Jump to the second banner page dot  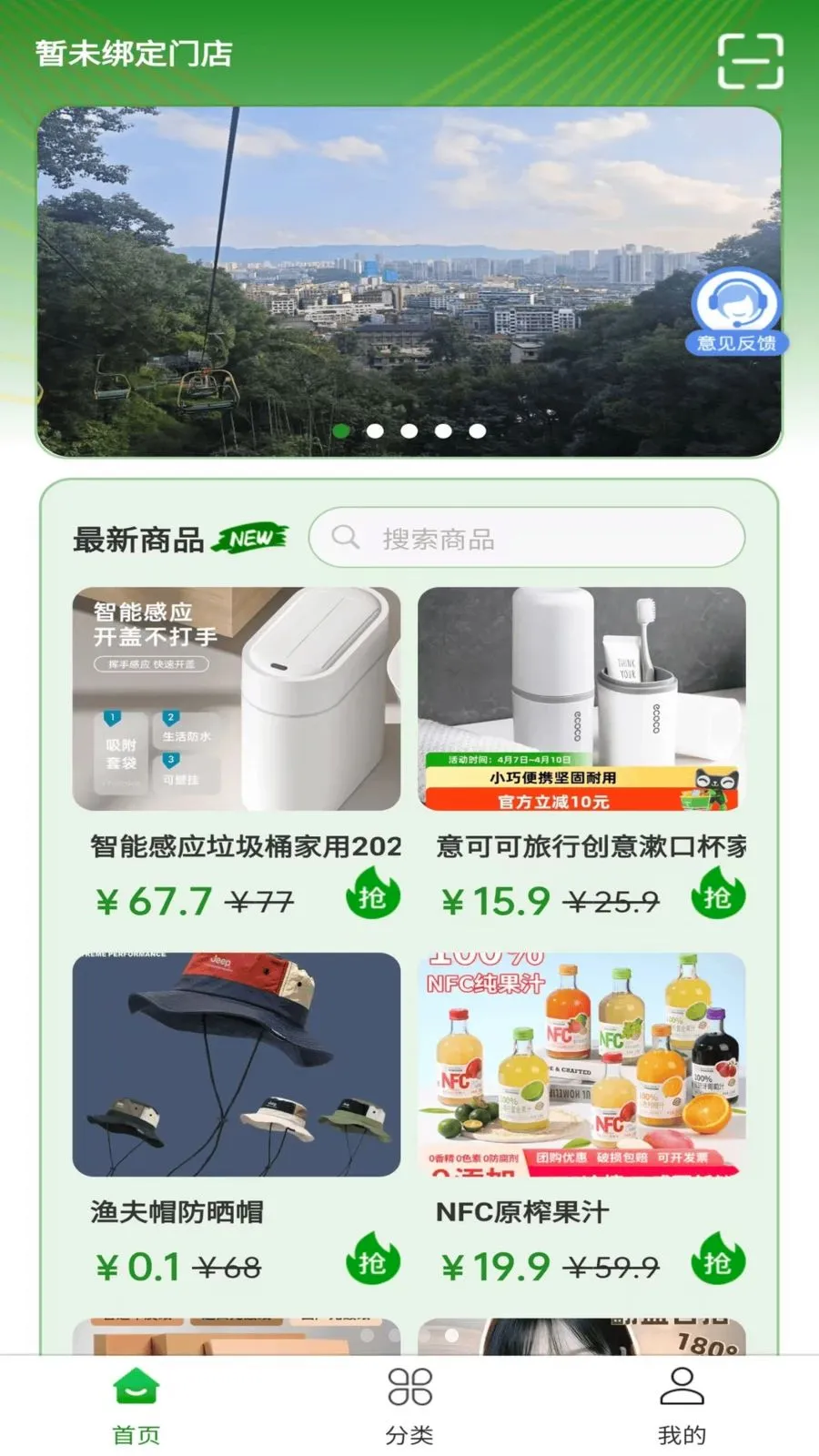[x=375, y=431]
